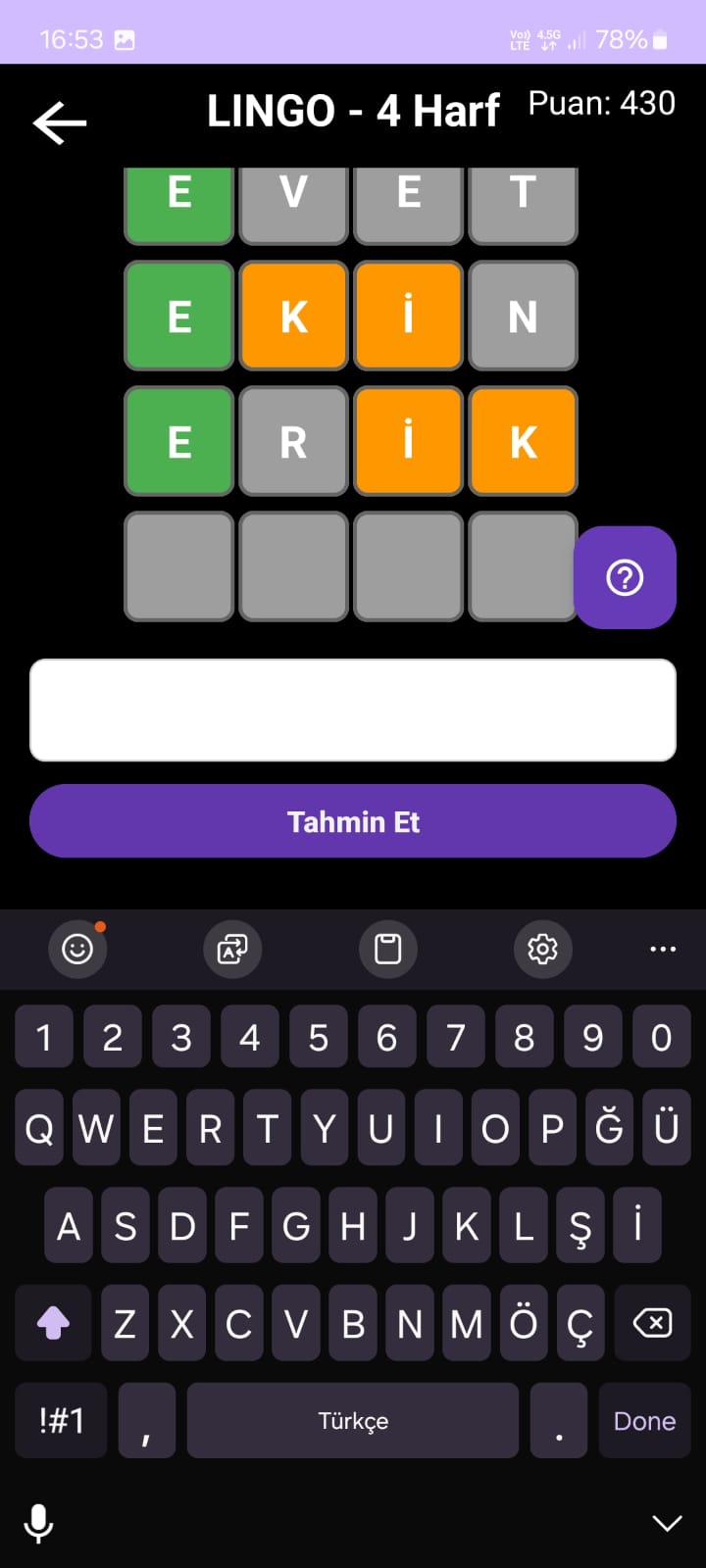Open the purple question mark hint button
Image resolution: width=706 pixels, height=1568 pixels.
coord(625,577)
